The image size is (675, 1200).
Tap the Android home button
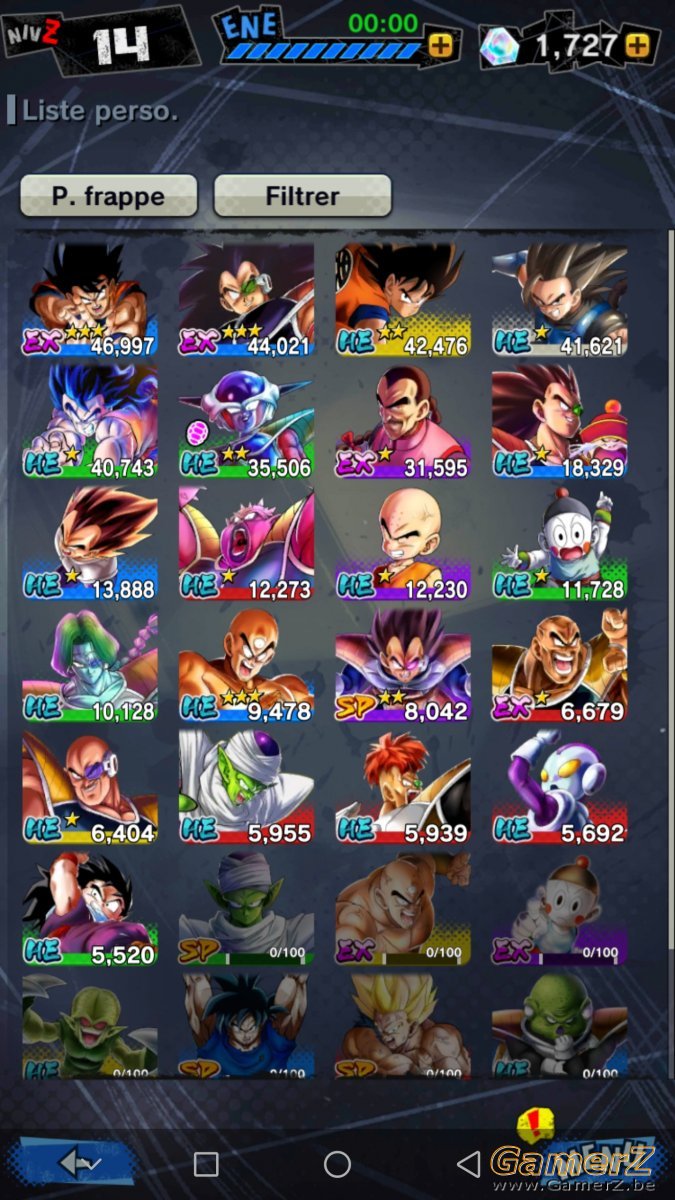coord(337,1164)
